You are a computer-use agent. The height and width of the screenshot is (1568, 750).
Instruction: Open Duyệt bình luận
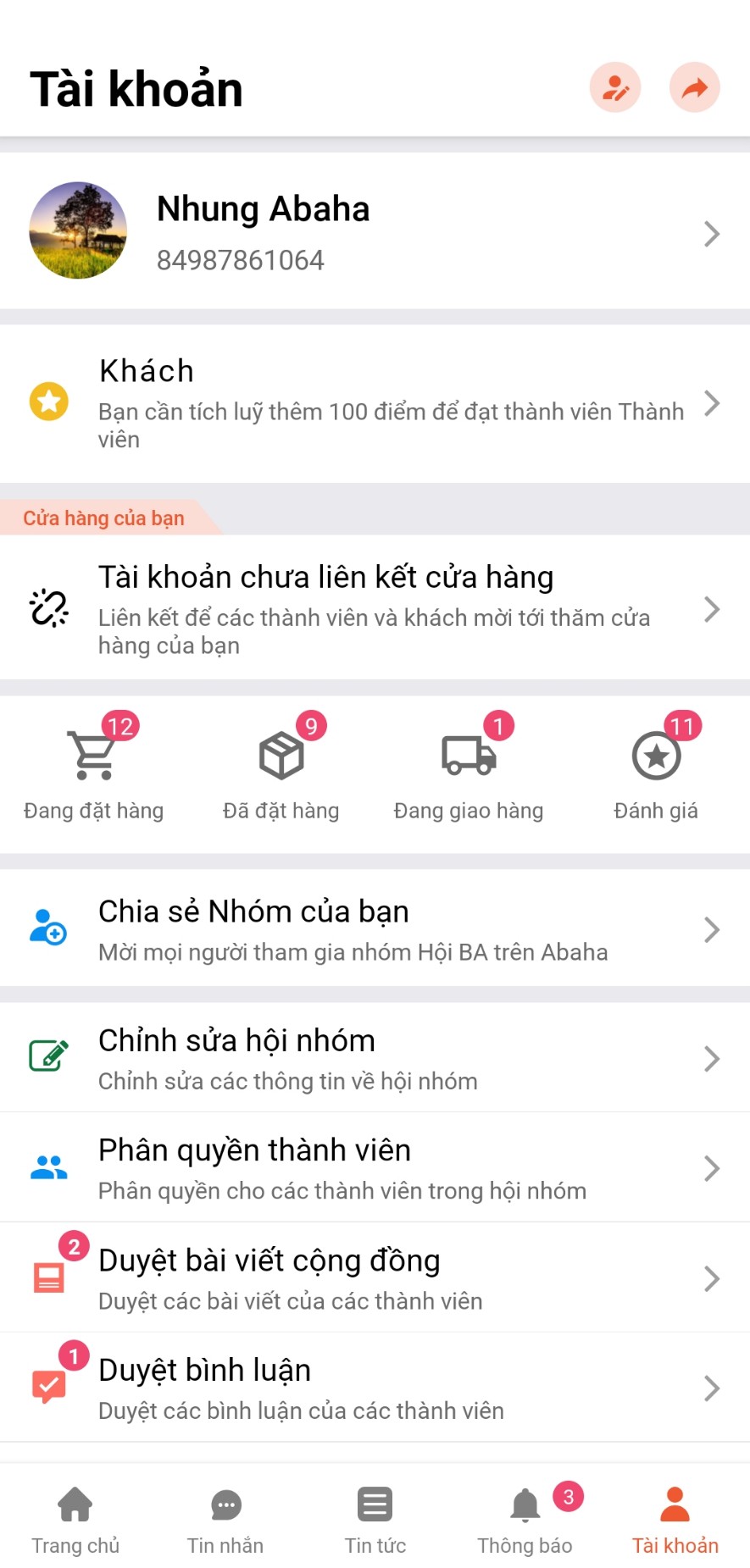tap(375, 1388)
